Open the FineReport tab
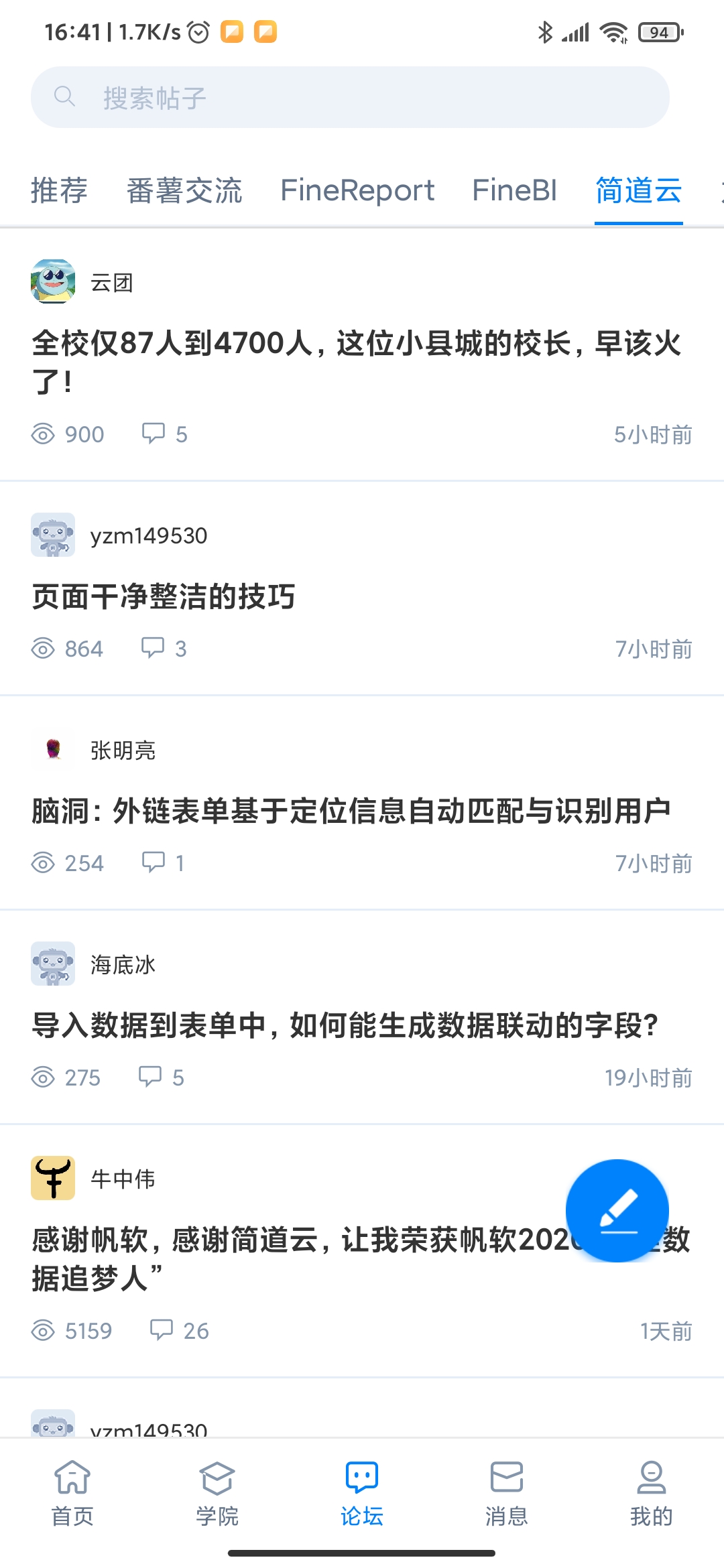 click(357, 190)
